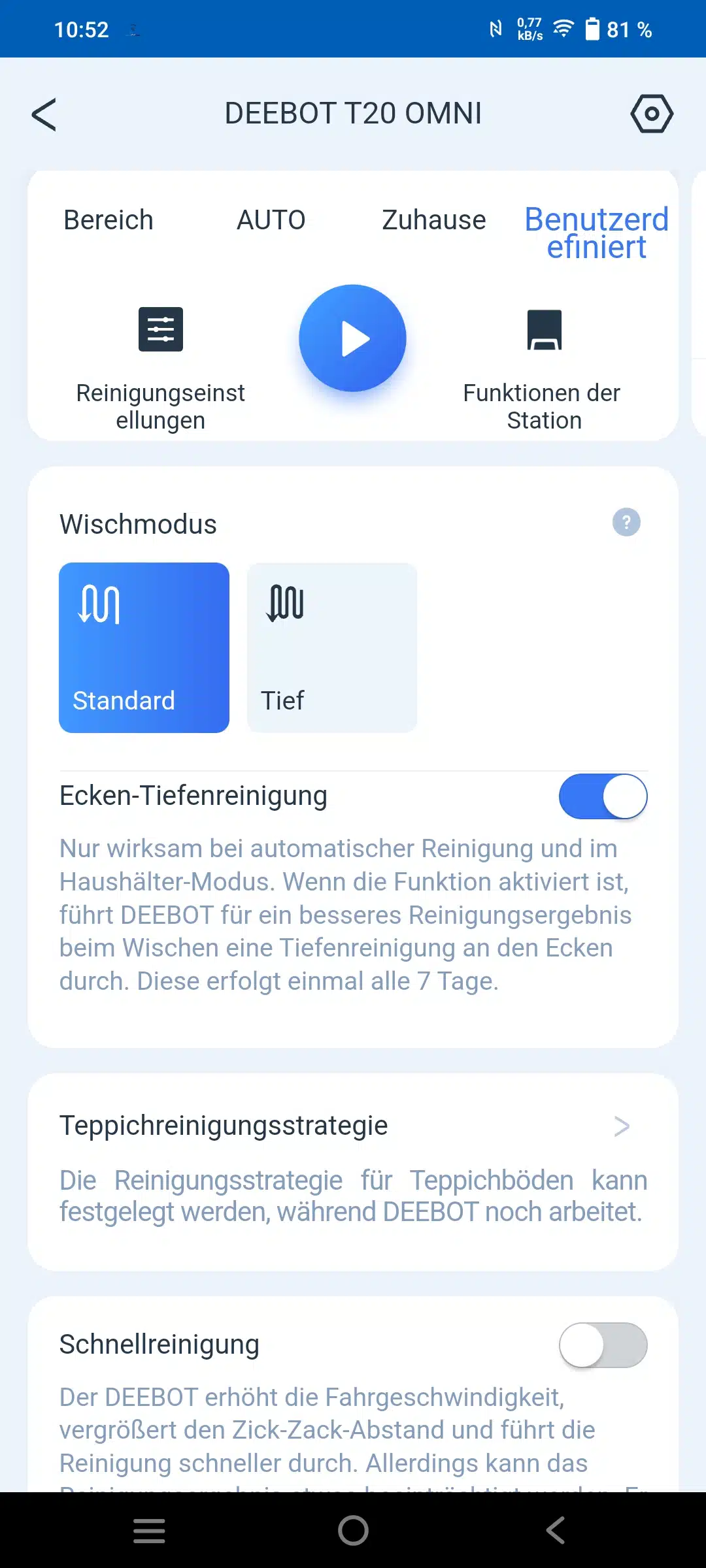
Task: Tap the system home button
Action: click(x=353, y=1530)
